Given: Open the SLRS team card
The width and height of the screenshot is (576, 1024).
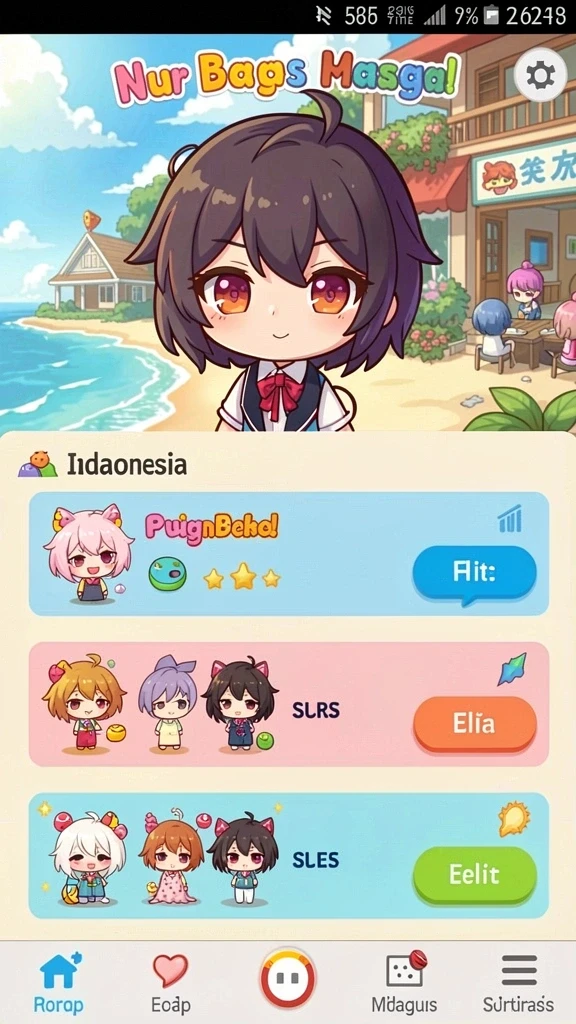Looking at the screenshot, I should 289,704.
